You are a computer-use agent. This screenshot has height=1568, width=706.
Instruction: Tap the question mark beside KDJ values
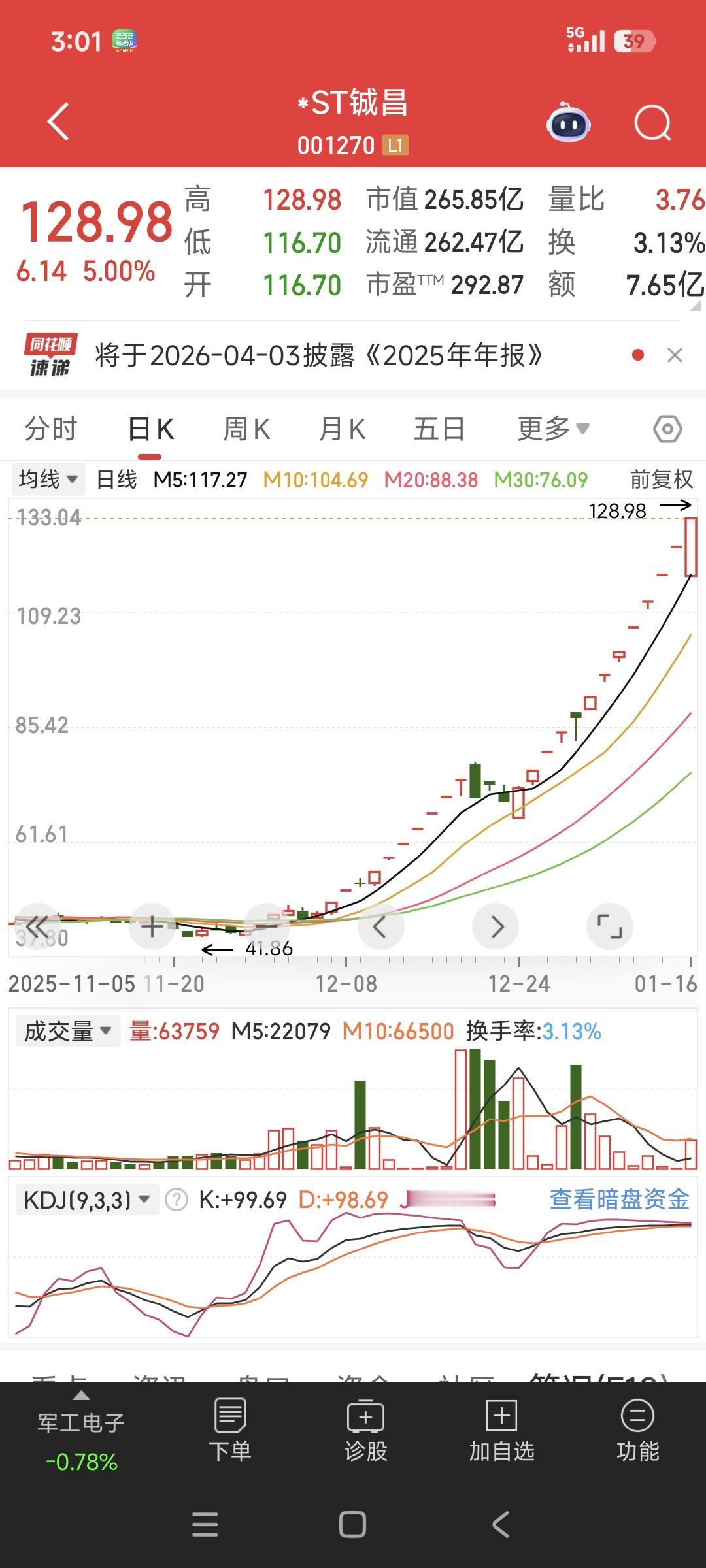(175, 1200)
